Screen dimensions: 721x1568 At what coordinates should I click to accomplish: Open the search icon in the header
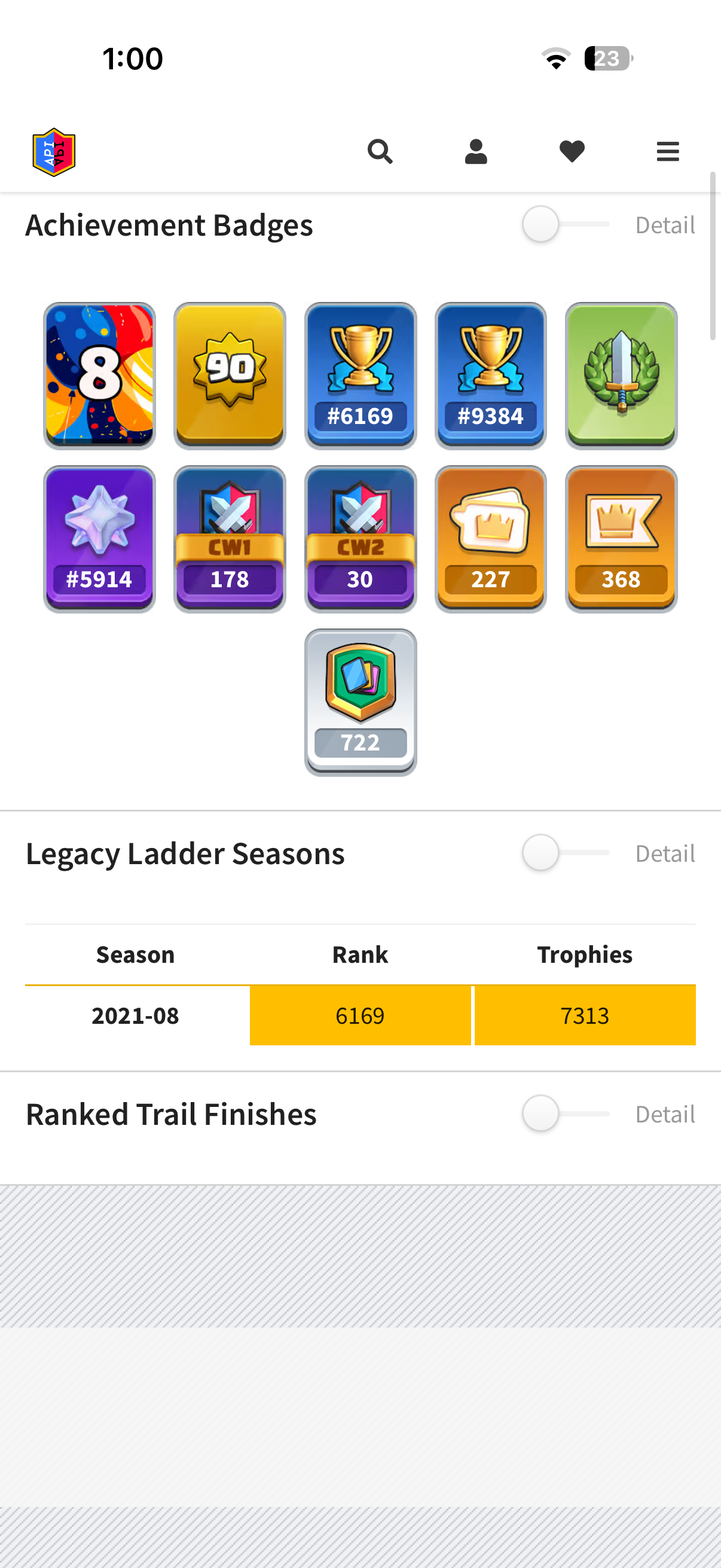(380, 151)
